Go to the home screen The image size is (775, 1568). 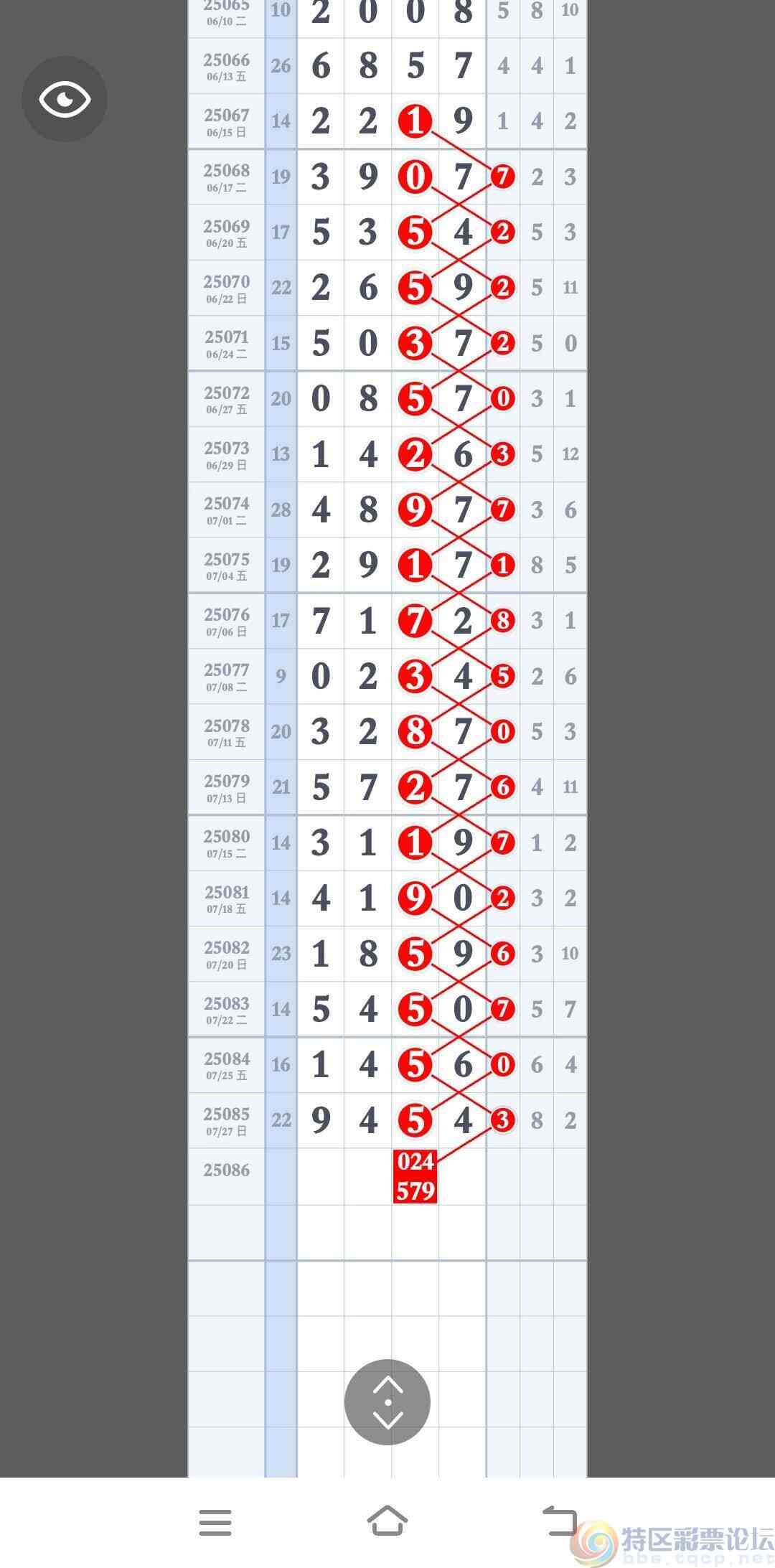point(387,1521)
